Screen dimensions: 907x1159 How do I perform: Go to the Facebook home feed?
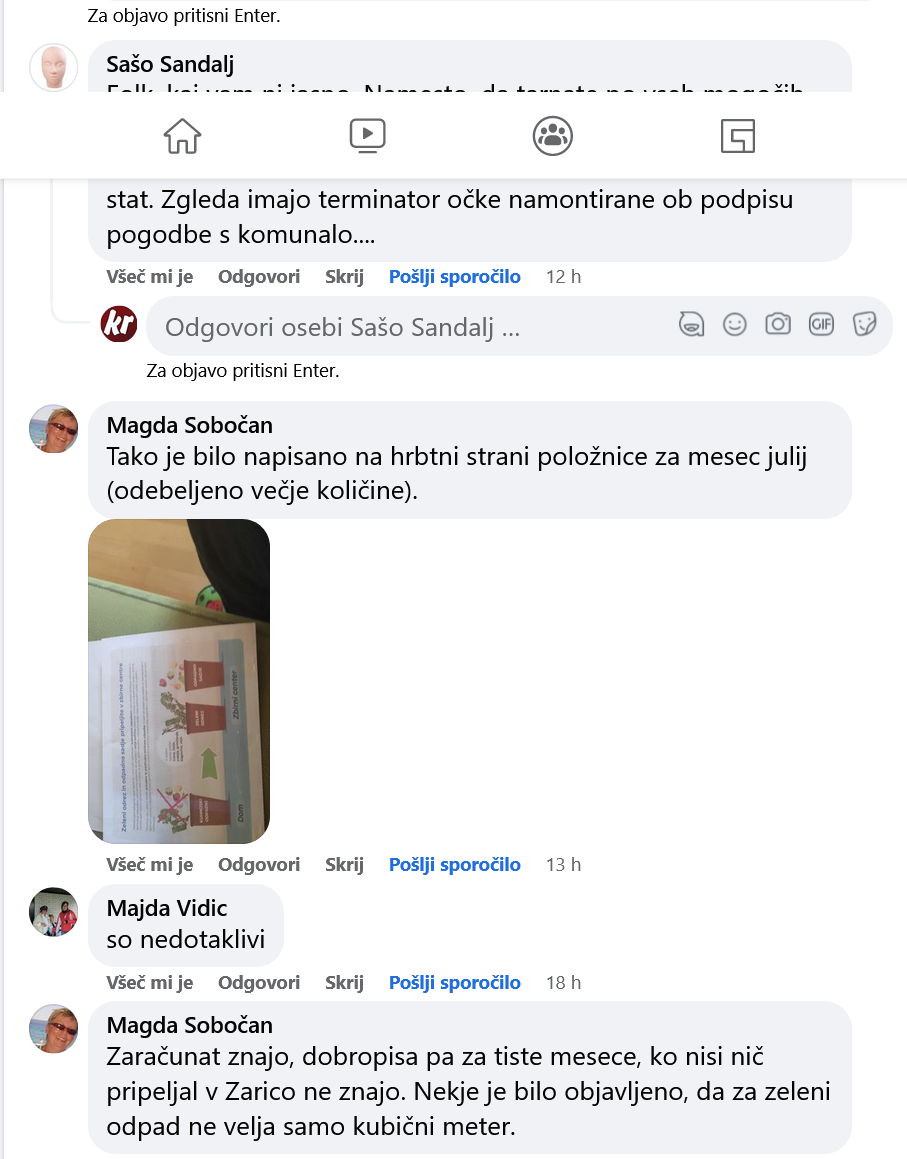click(x=182, y=135)
